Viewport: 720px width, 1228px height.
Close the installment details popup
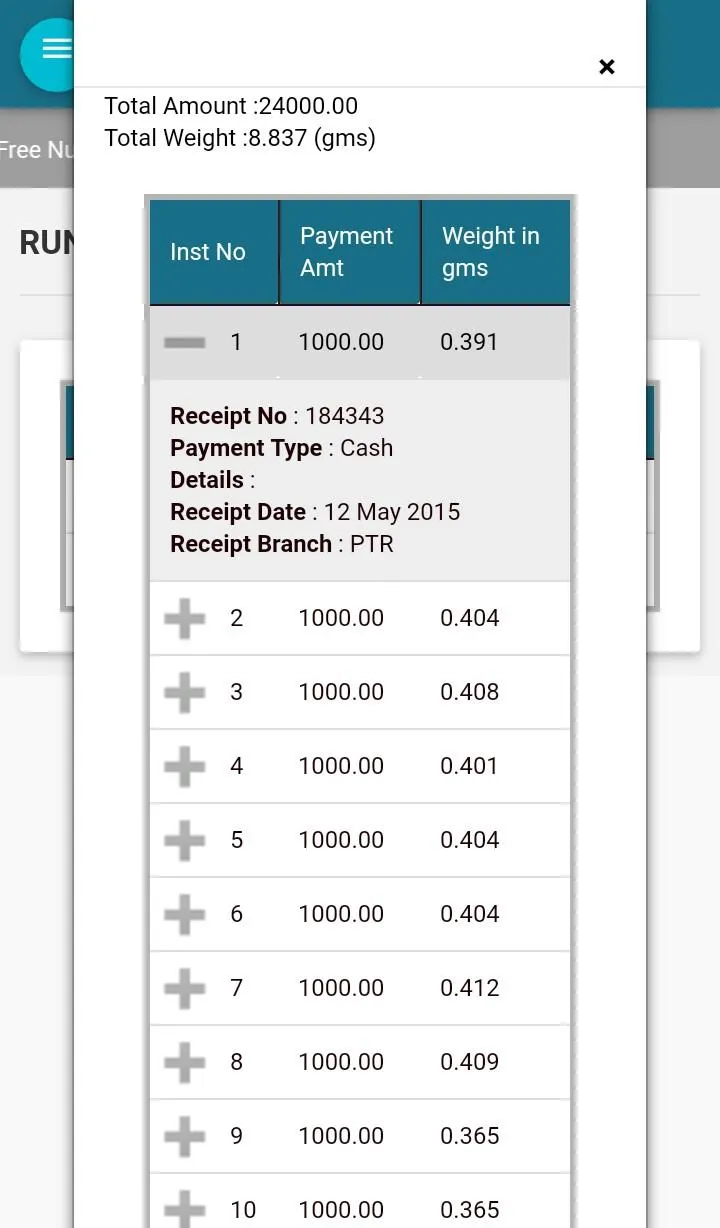coord(606,66)
